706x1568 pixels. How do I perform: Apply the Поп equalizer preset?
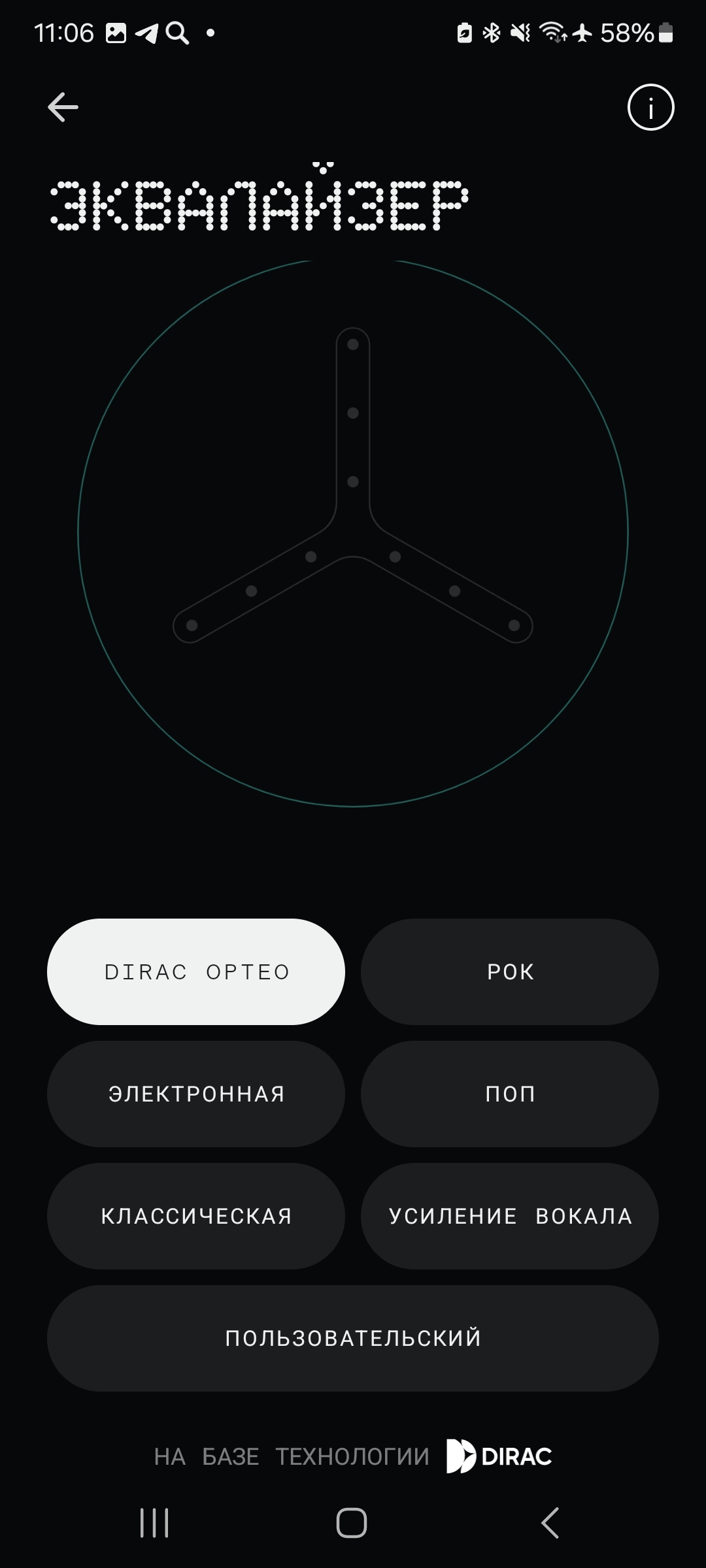(x=510, y=1094)
